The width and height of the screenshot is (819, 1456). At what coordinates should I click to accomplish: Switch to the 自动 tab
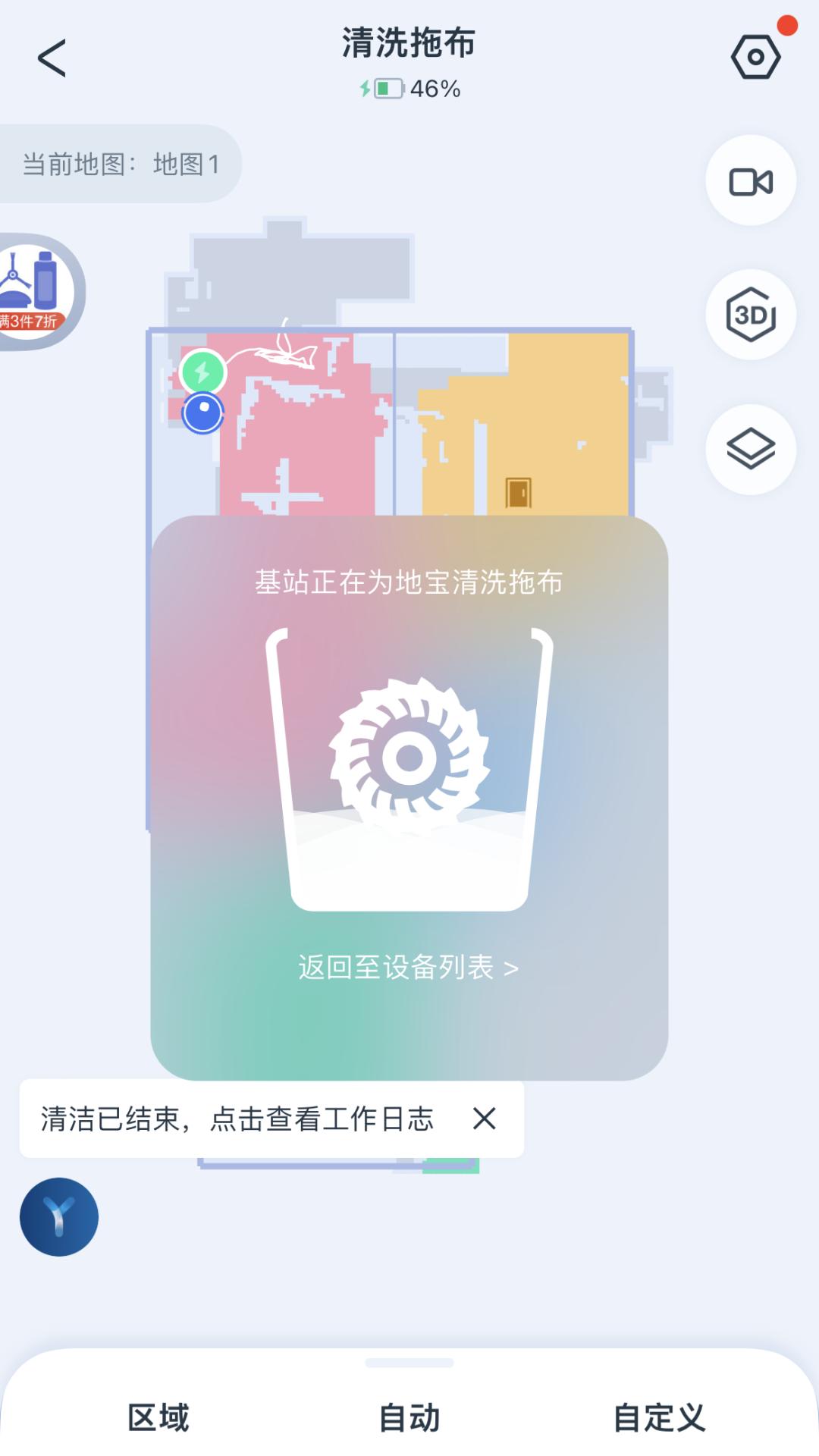pyautogui.click(x=409, y=1417)
